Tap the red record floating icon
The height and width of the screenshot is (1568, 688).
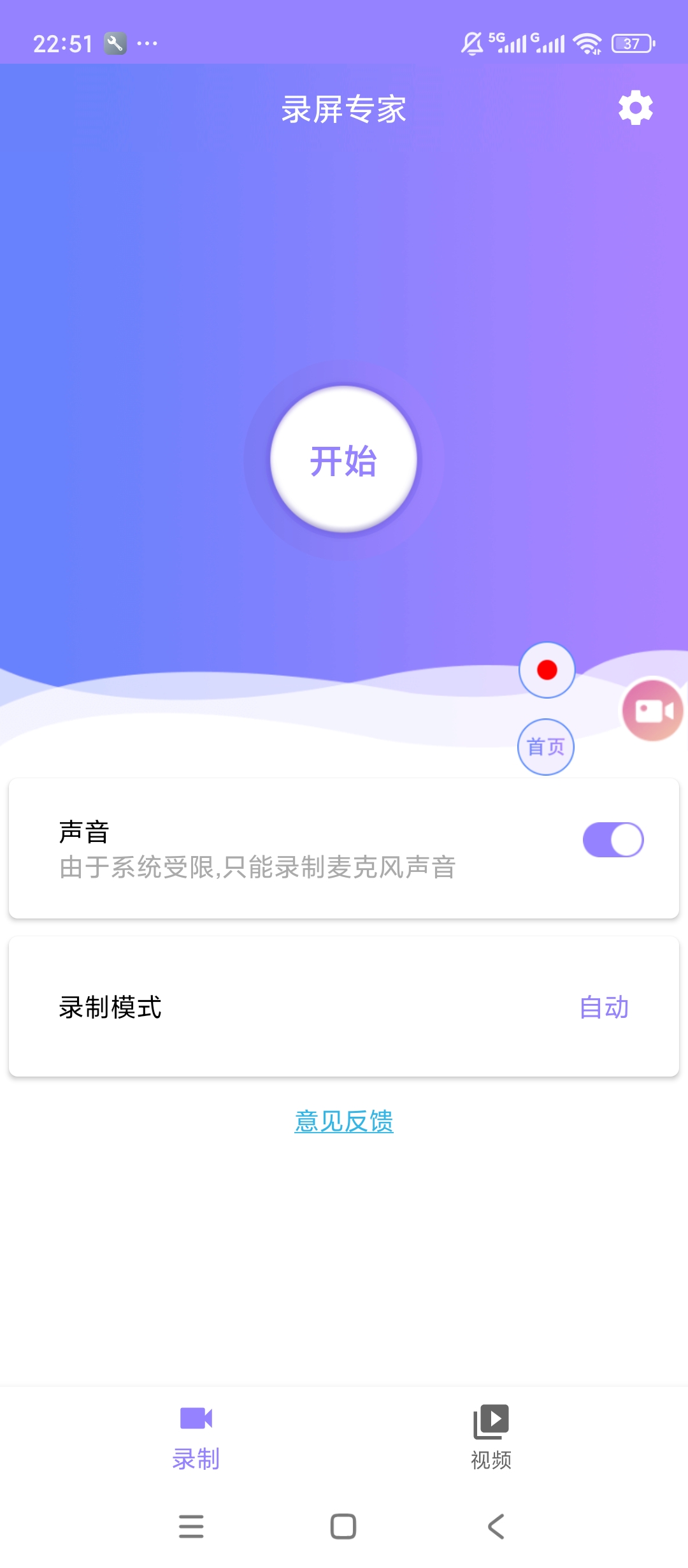coord(547,669)
